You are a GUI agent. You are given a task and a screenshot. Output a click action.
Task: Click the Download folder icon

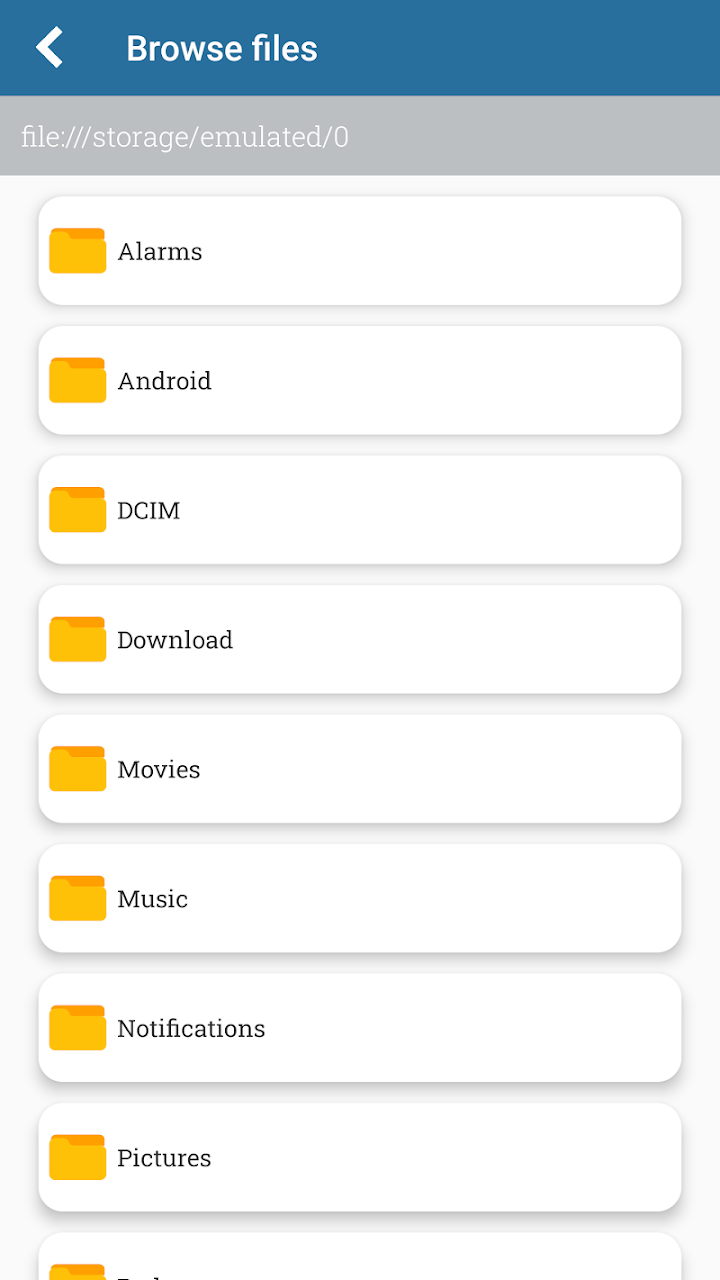tap(77, 639)
